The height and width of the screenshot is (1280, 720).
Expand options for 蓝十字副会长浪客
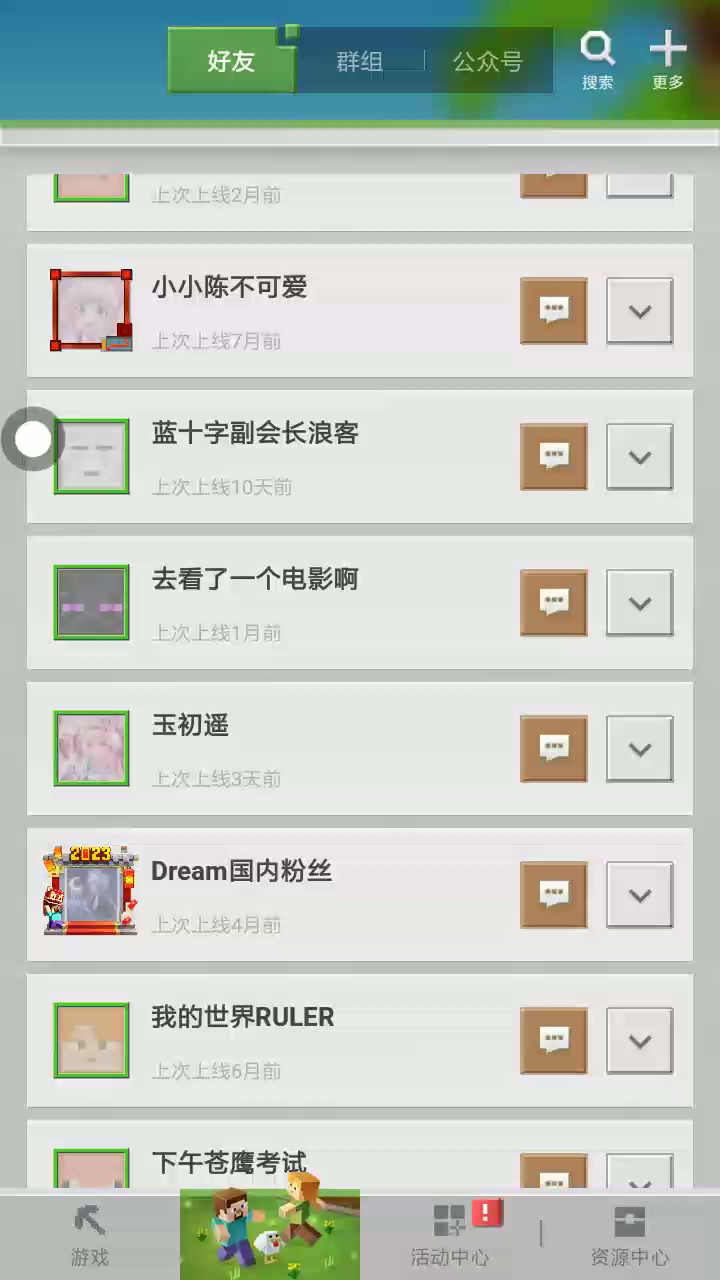click(x=640, y=457)
